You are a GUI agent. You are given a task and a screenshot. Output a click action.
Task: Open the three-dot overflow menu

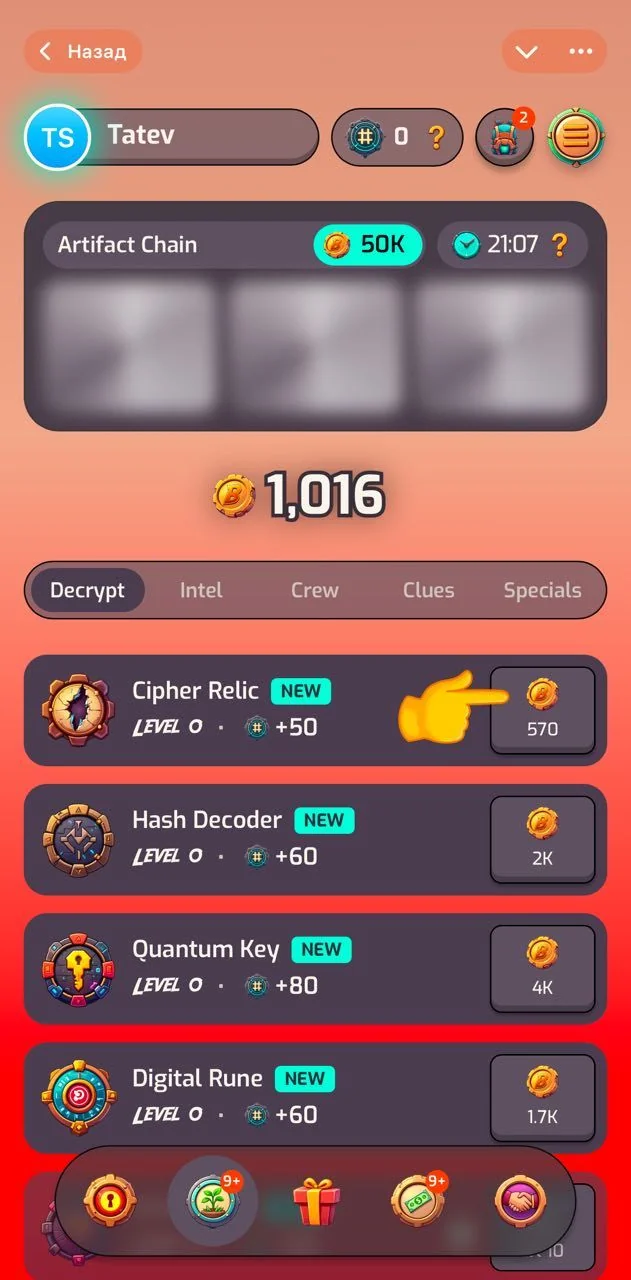[581, 51]
